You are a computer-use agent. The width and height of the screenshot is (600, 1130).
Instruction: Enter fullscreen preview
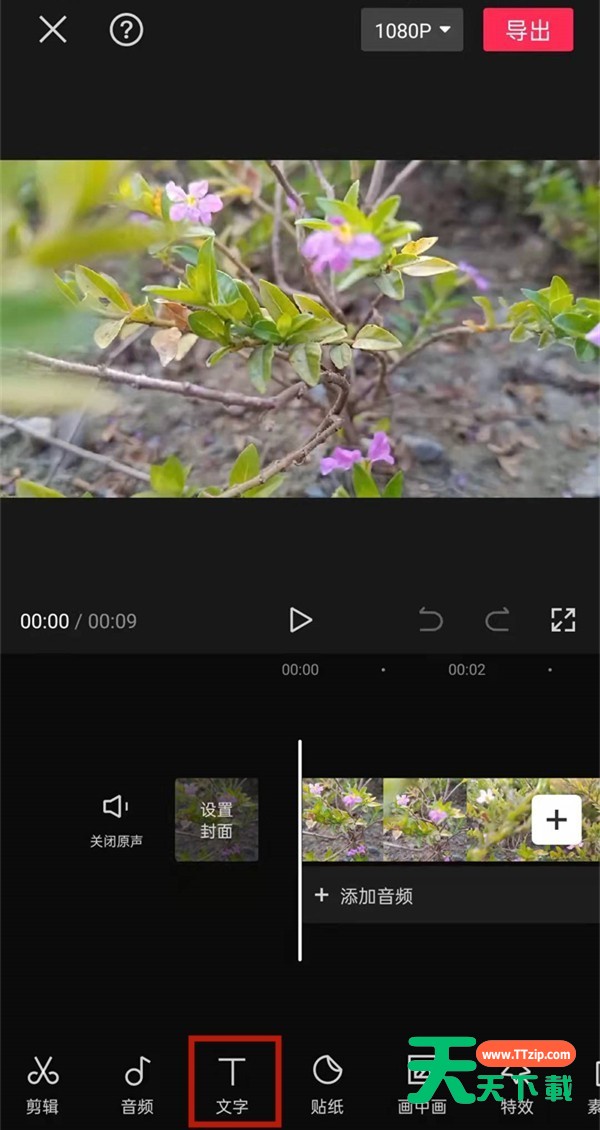(563, 620)
